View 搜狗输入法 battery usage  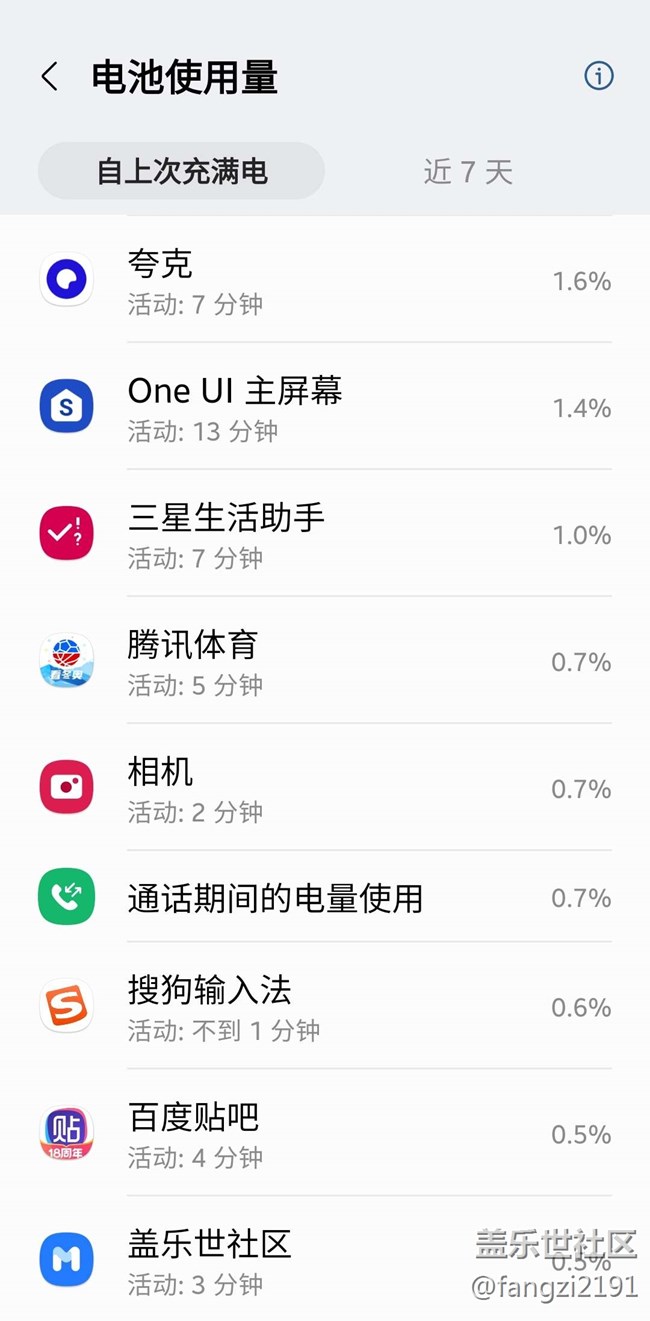(x=324, y=1006)
